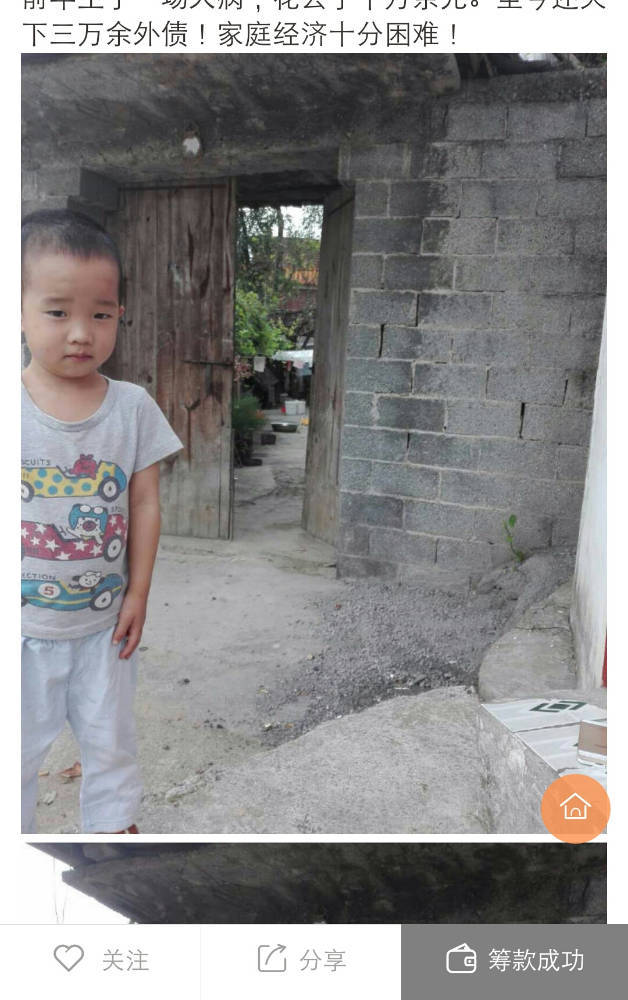Image resolution: width=628 pixels, height=1000 pixels.
Task: Tap the 关注 follow button
Action: 101,961
